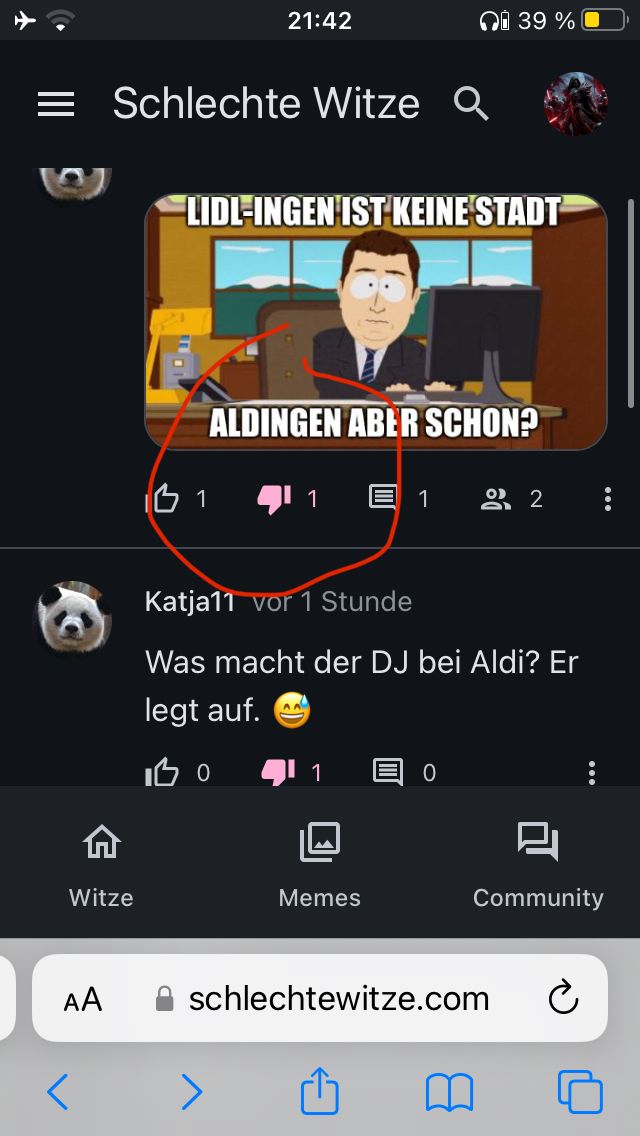640x1136 pixels.
Task: Open overflow menu of the meme post
Action: point(607,499)
